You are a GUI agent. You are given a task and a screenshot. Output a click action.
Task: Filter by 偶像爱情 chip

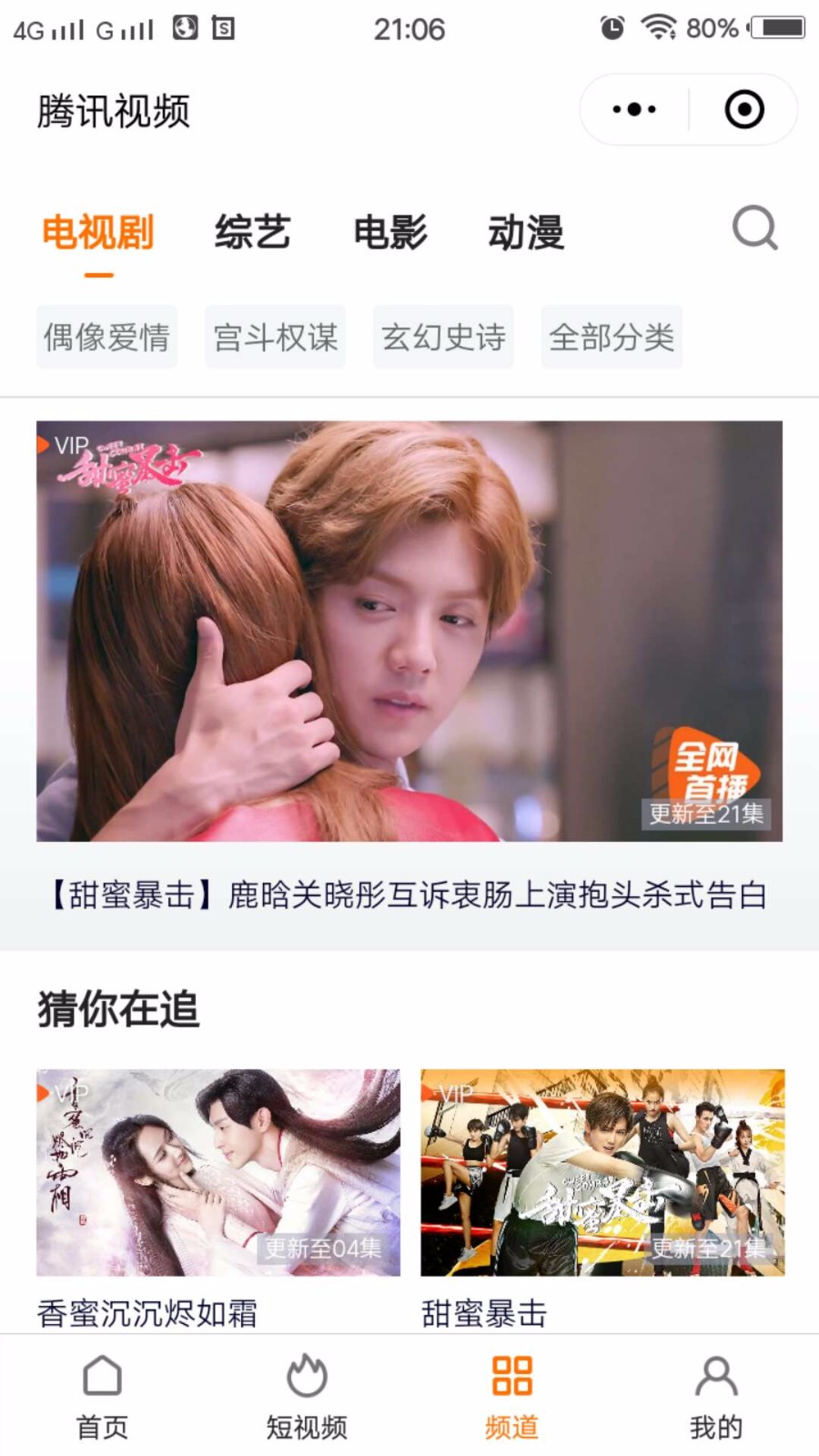click(106, 338)
